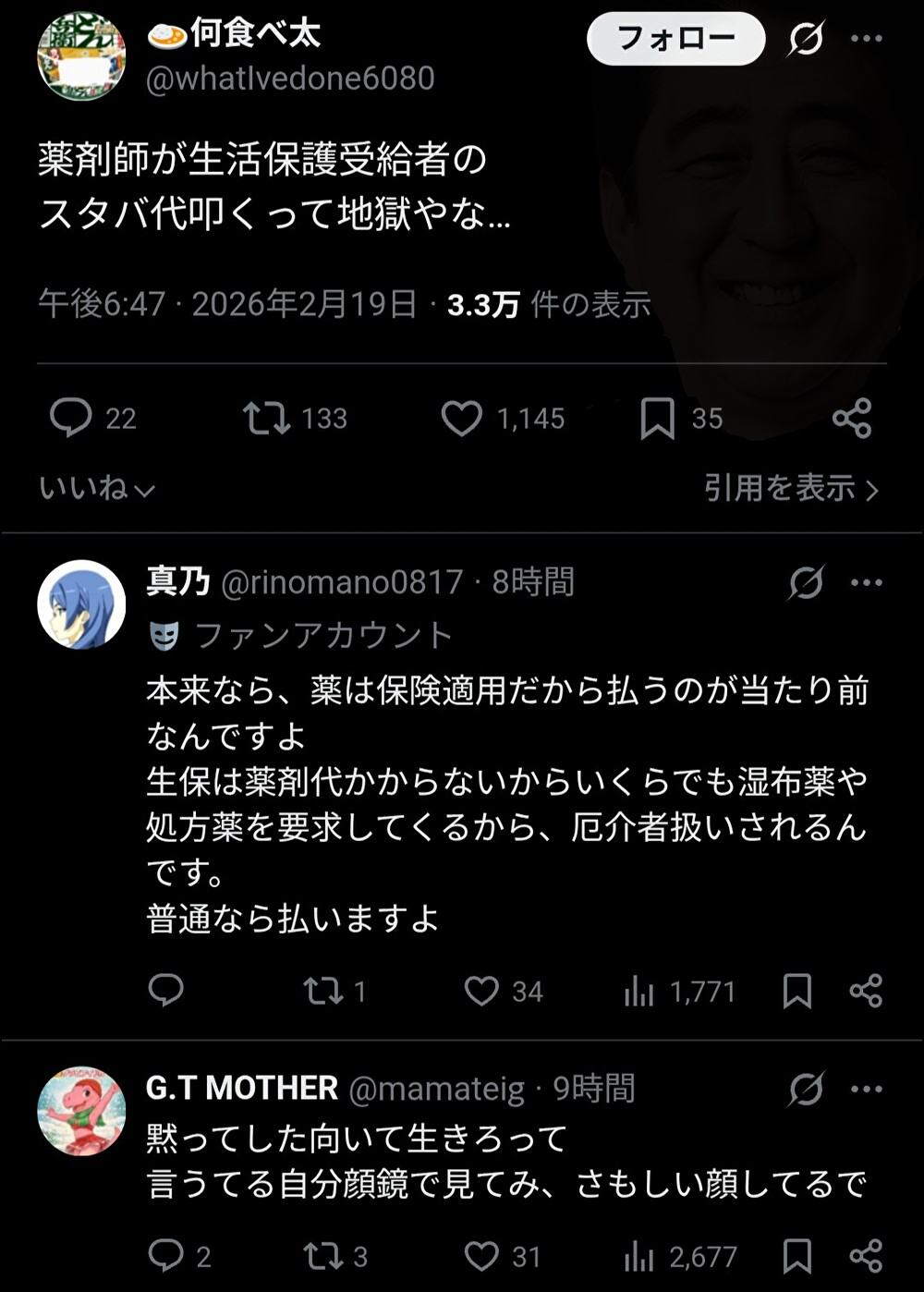924x1292 pixels.
Task: Reply to 何食べ太's post
Action: 71,418
